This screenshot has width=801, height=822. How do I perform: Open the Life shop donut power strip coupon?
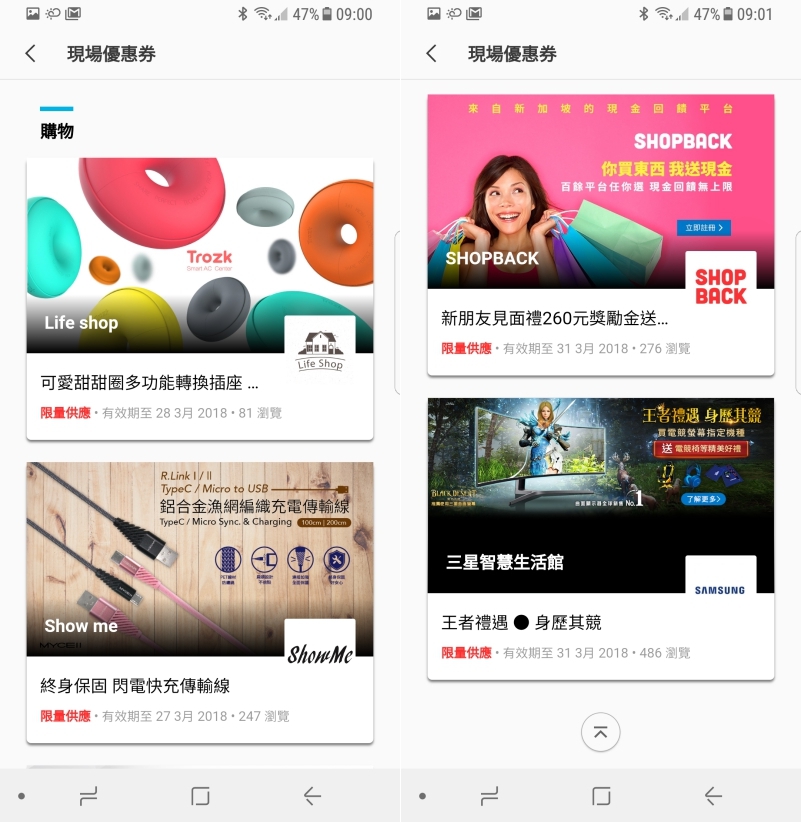click(200, 298)
